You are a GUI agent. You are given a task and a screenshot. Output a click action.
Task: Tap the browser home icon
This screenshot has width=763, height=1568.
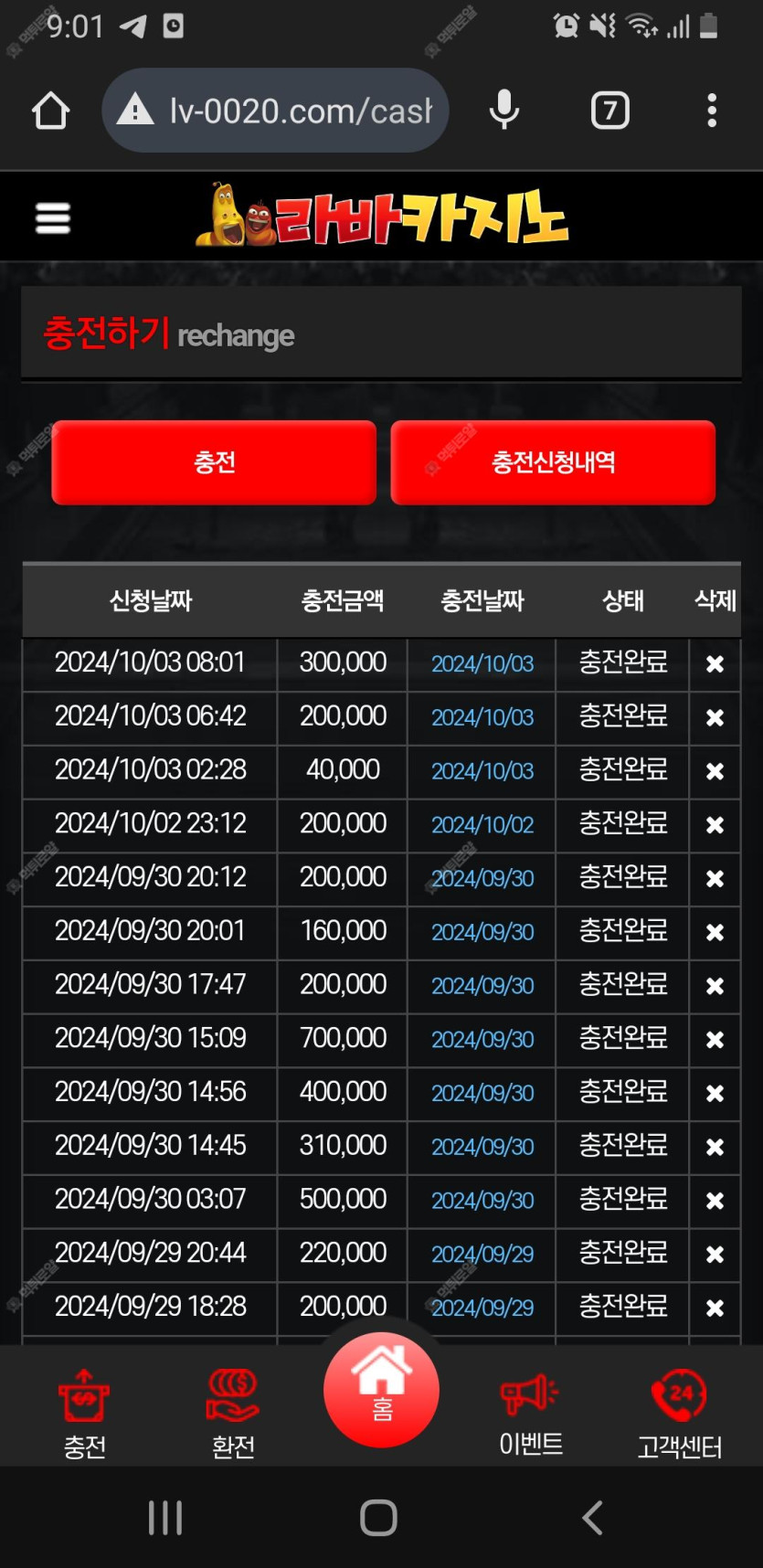(x=50, y=111)
